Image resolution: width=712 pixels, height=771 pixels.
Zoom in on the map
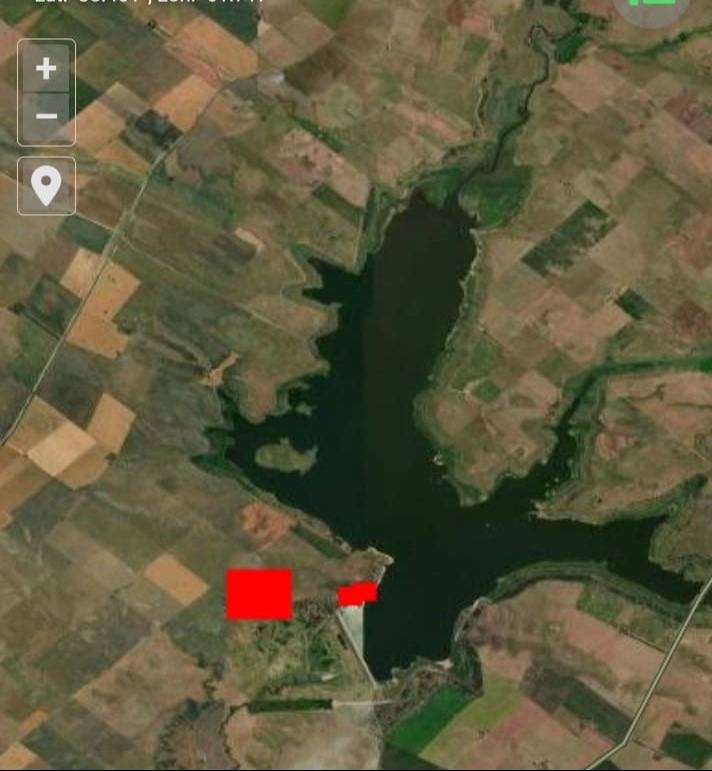point(46,69)
